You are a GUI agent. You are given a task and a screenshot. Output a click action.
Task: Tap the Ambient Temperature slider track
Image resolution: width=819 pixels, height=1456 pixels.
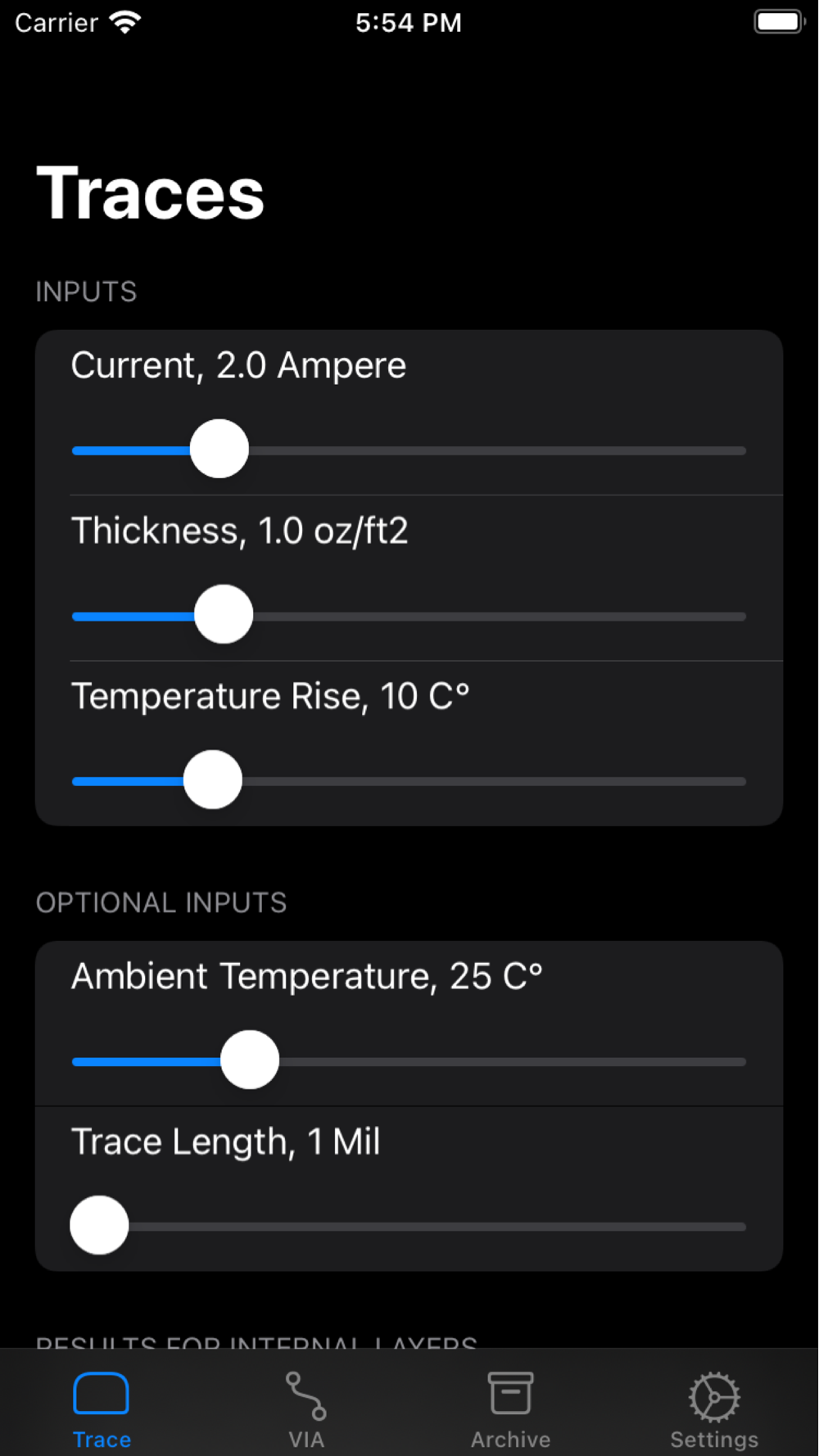[409, 1061]
